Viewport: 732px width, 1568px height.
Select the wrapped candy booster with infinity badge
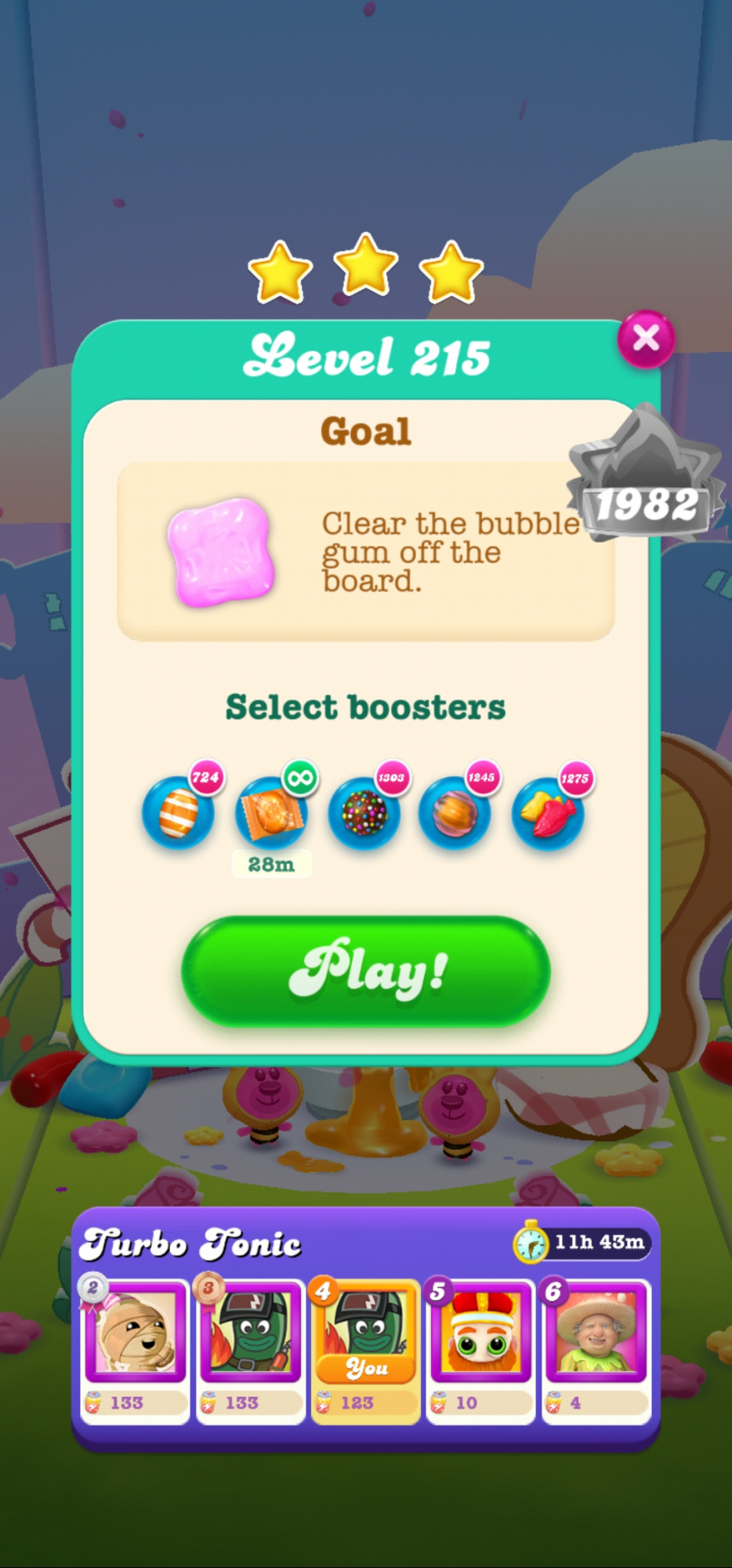(270, 813)
